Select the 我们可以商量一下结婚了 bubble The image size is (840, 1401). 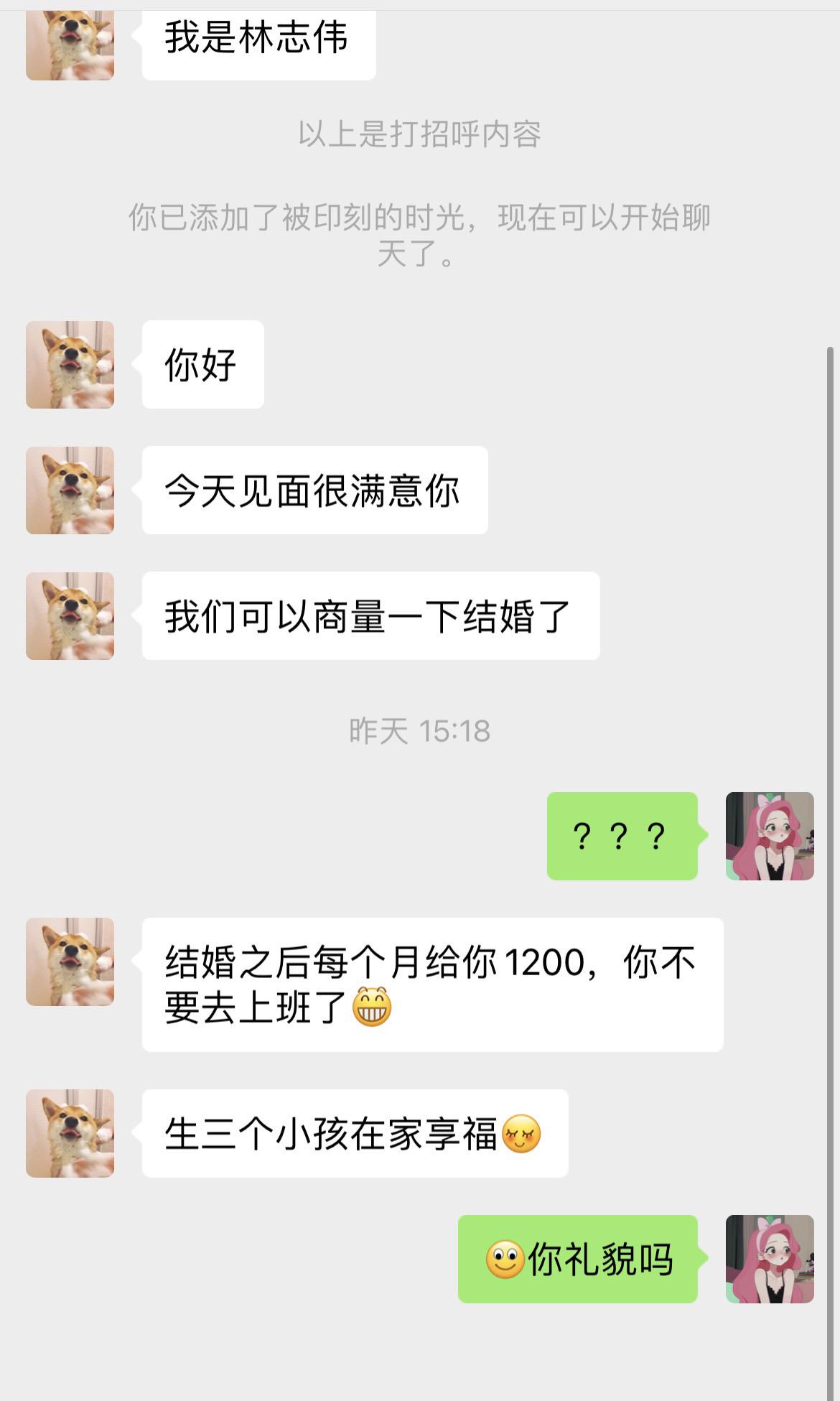pos(370,615)
